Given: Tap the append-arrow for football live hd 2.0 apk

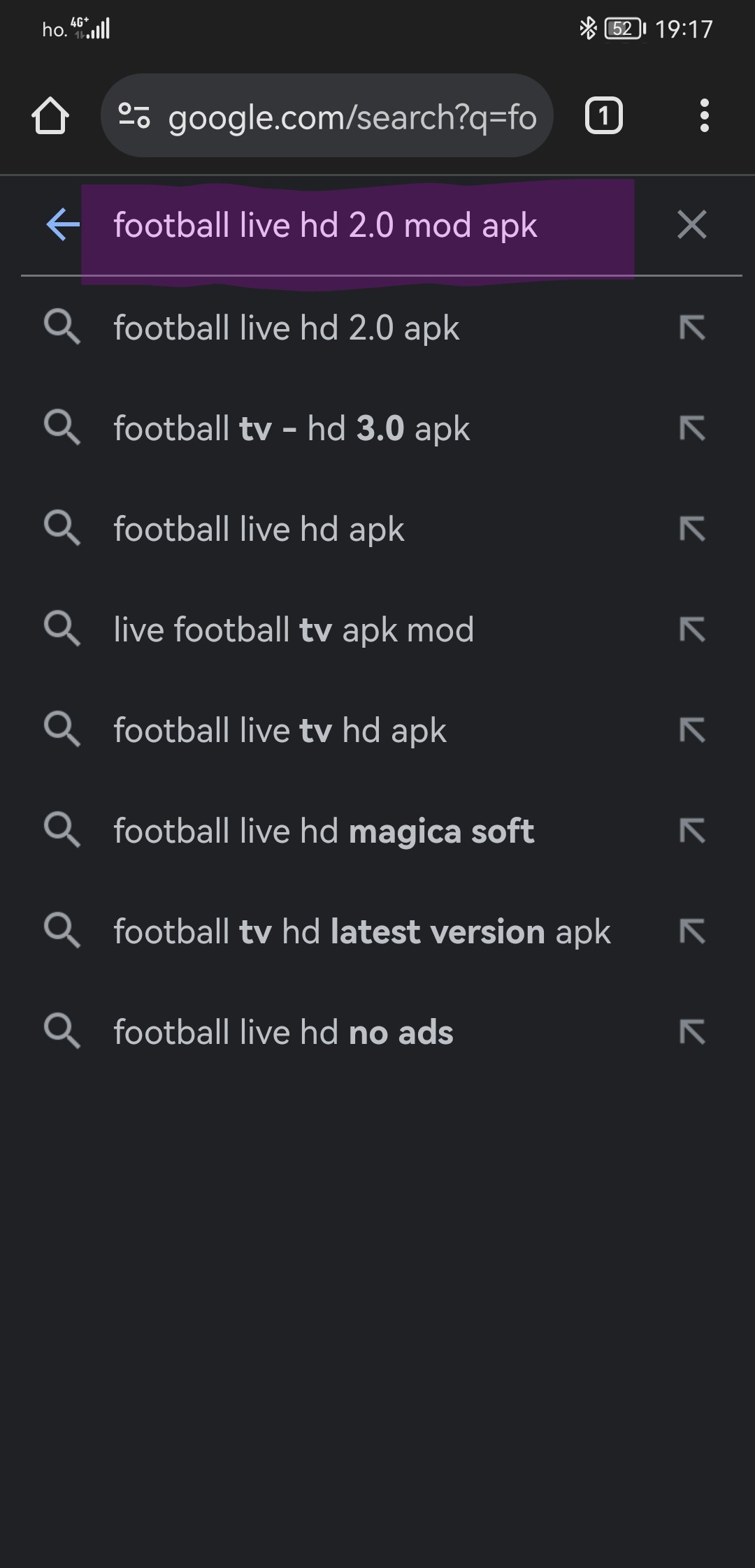Looking at the screenshot, I should (x=692, y=328).
